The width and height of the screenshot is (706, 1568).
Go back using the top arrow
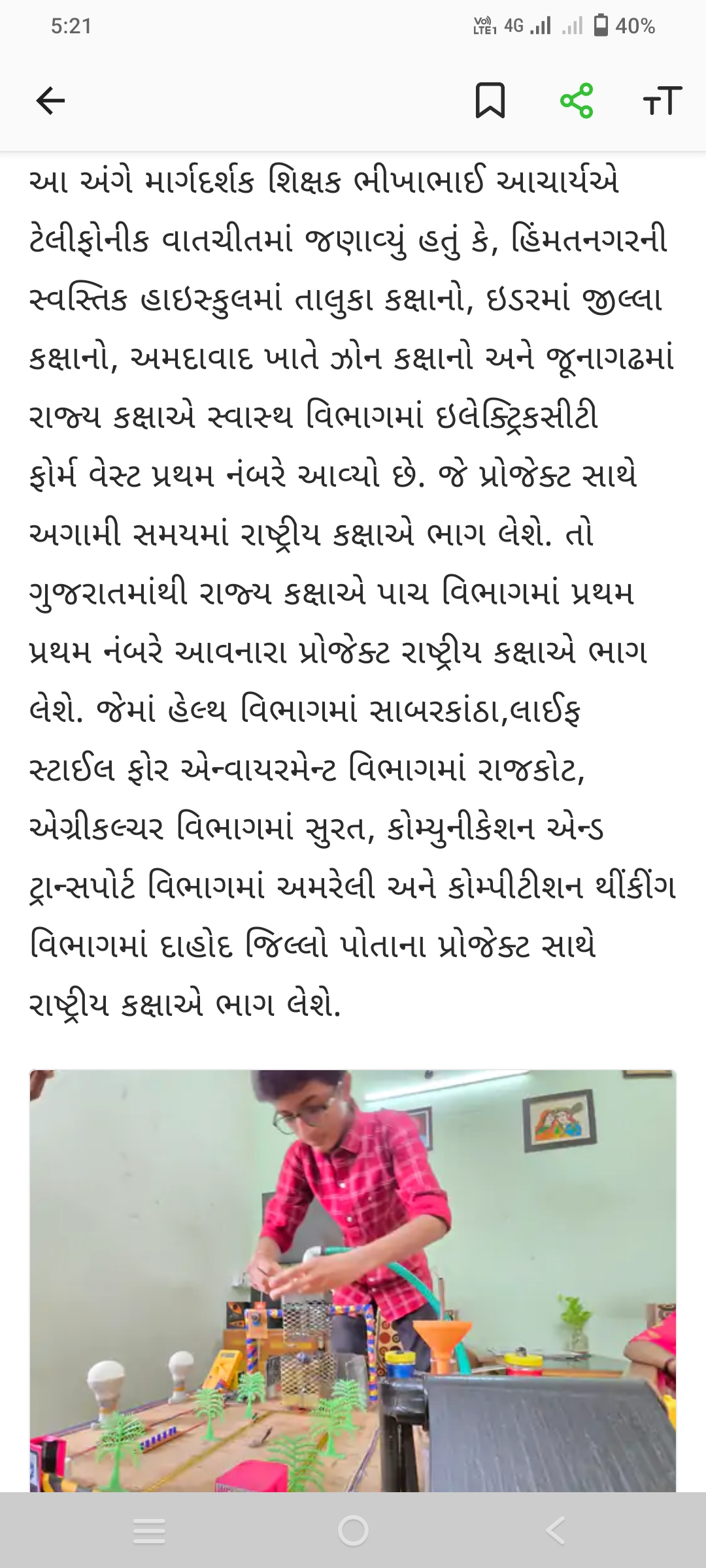click(50, 101)
